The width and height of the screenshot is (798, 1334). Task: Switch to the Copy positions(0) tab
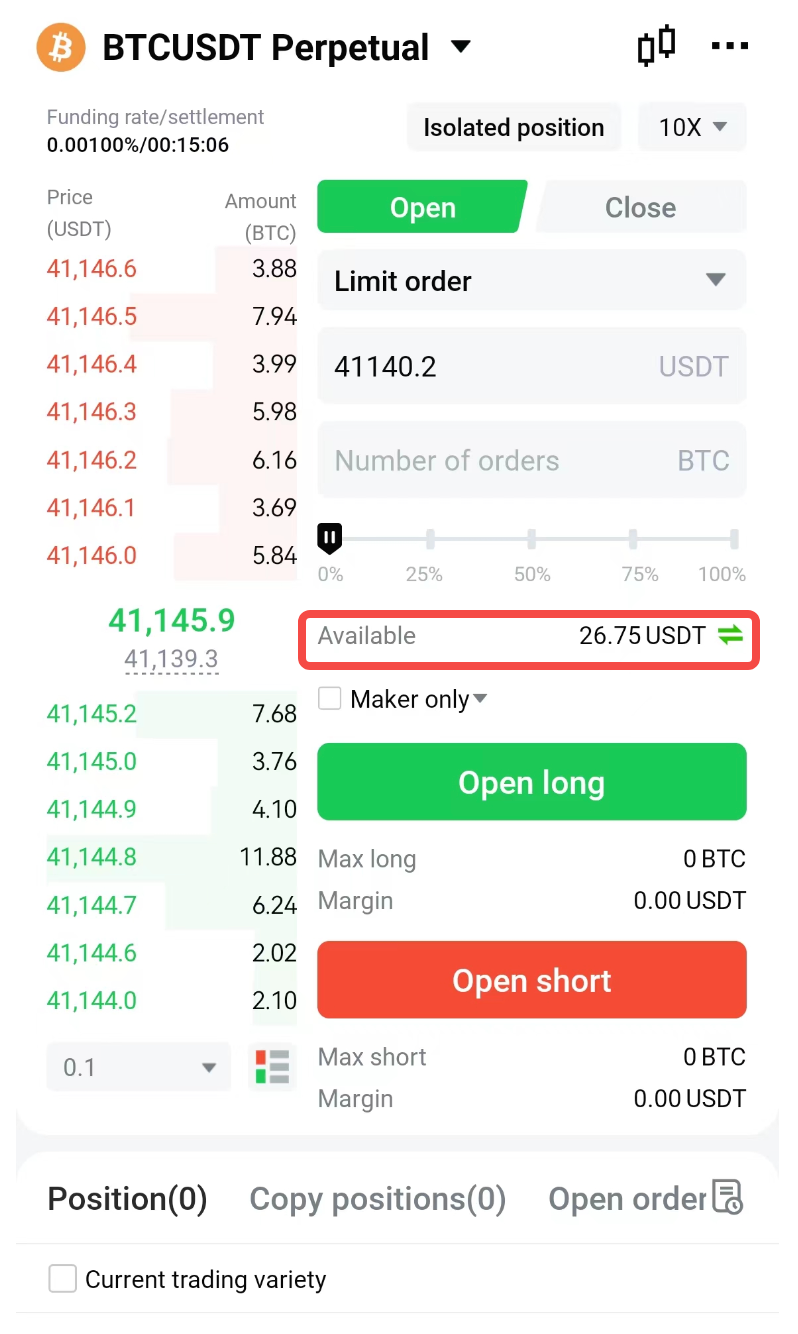(377, 1198)
